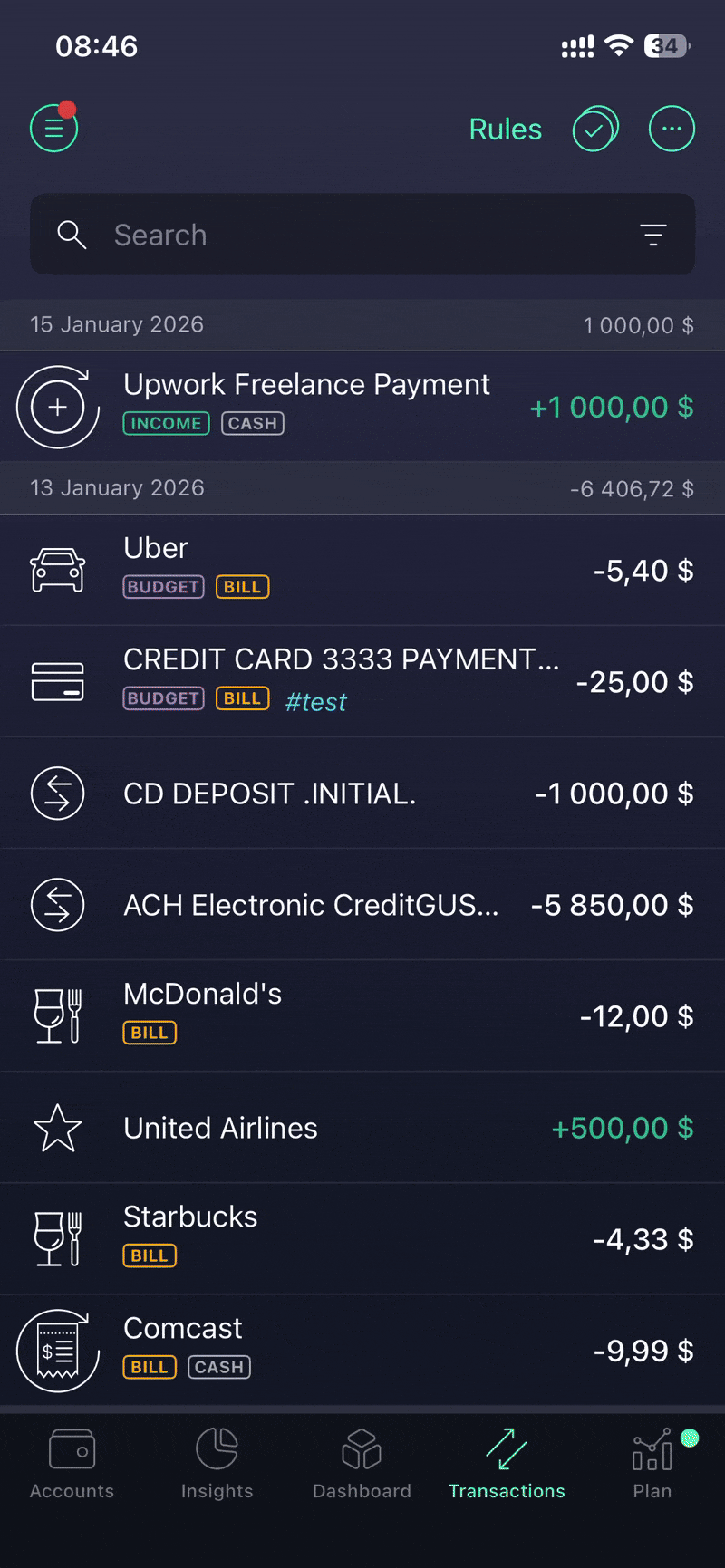
Task: Open the Plan tab
Action: tap(652, 1464)
